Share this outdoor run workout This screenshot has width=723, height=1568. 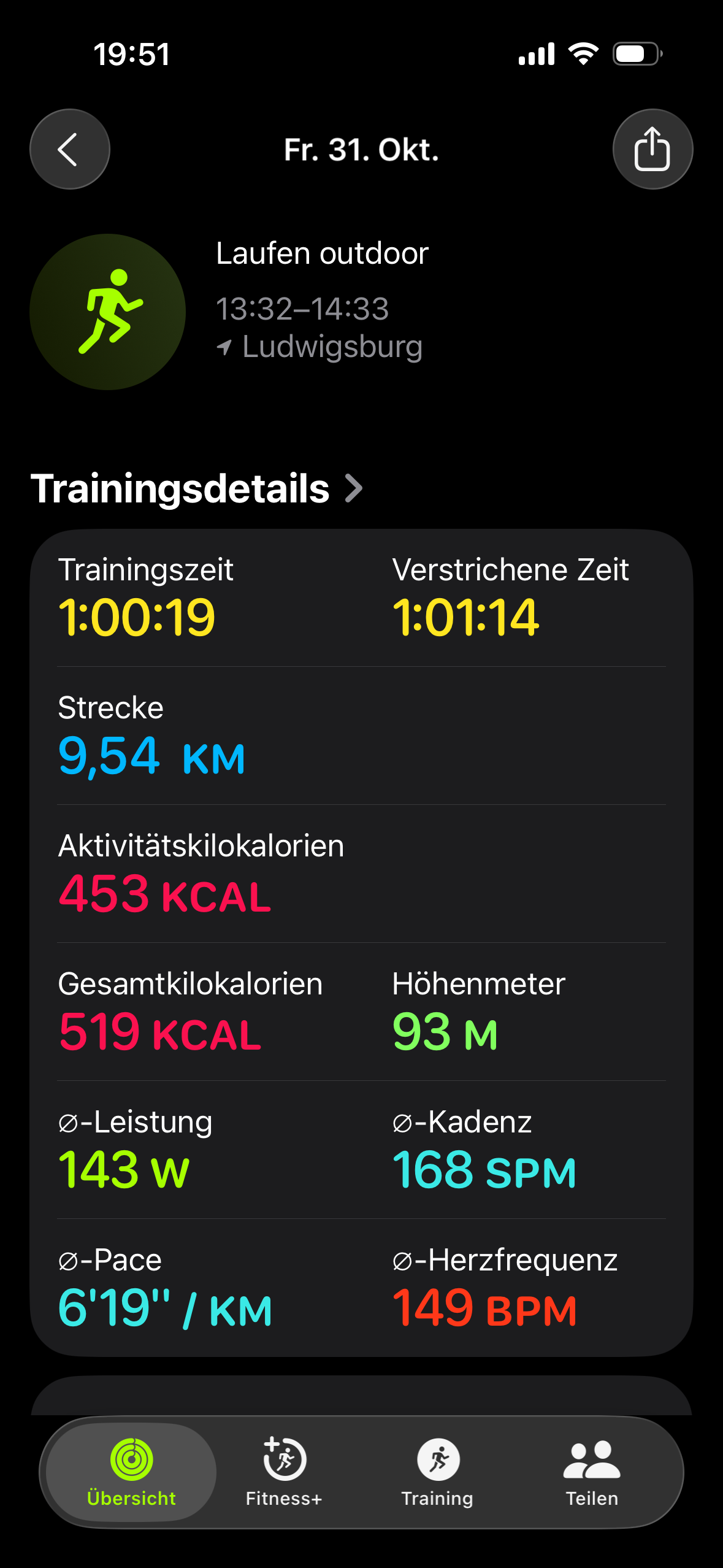click(x=652, y=149)
